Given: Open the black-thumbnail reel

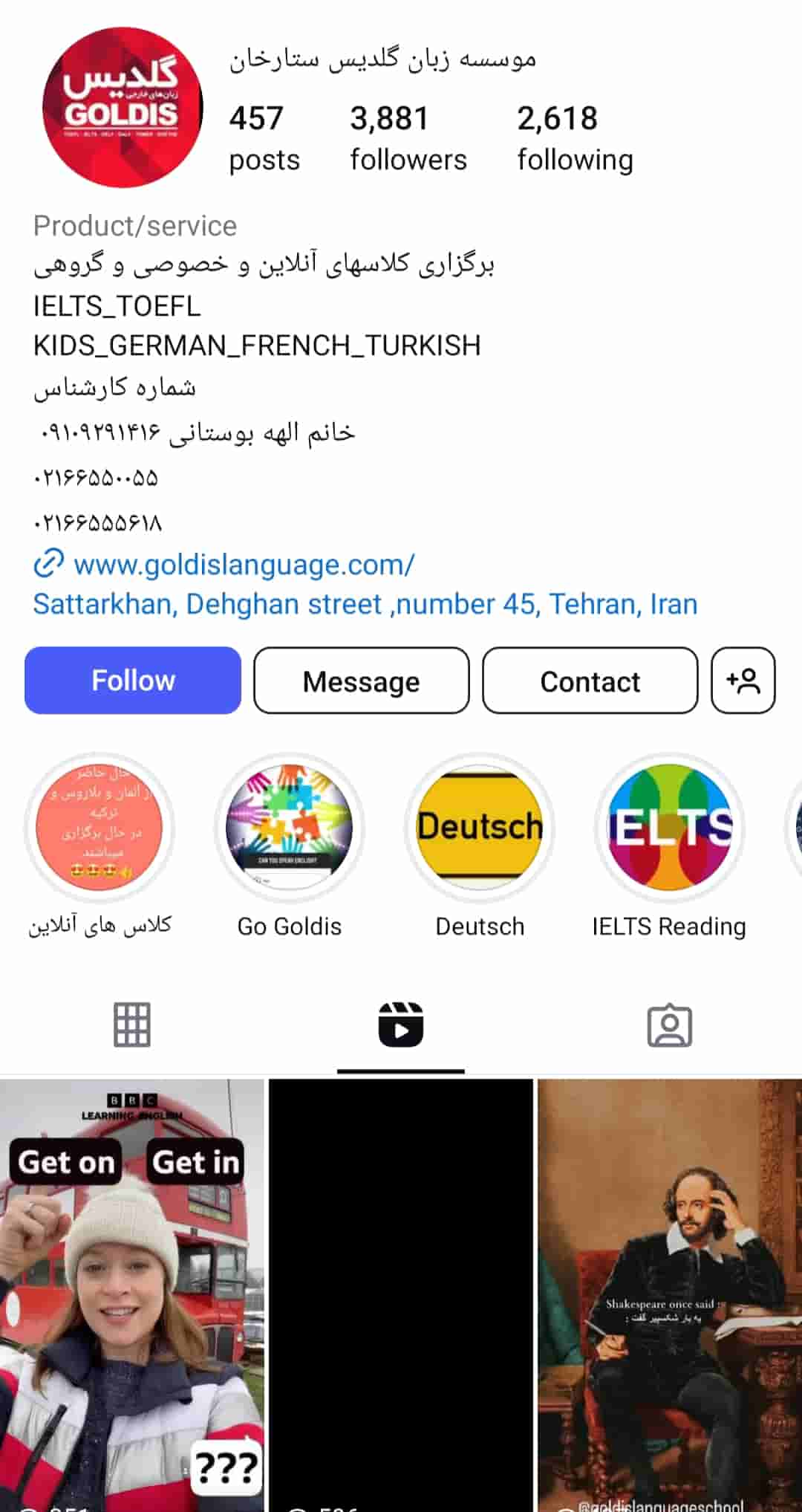Looking at the screenshot, I should pyautogui.click(x=401, y=1295).
